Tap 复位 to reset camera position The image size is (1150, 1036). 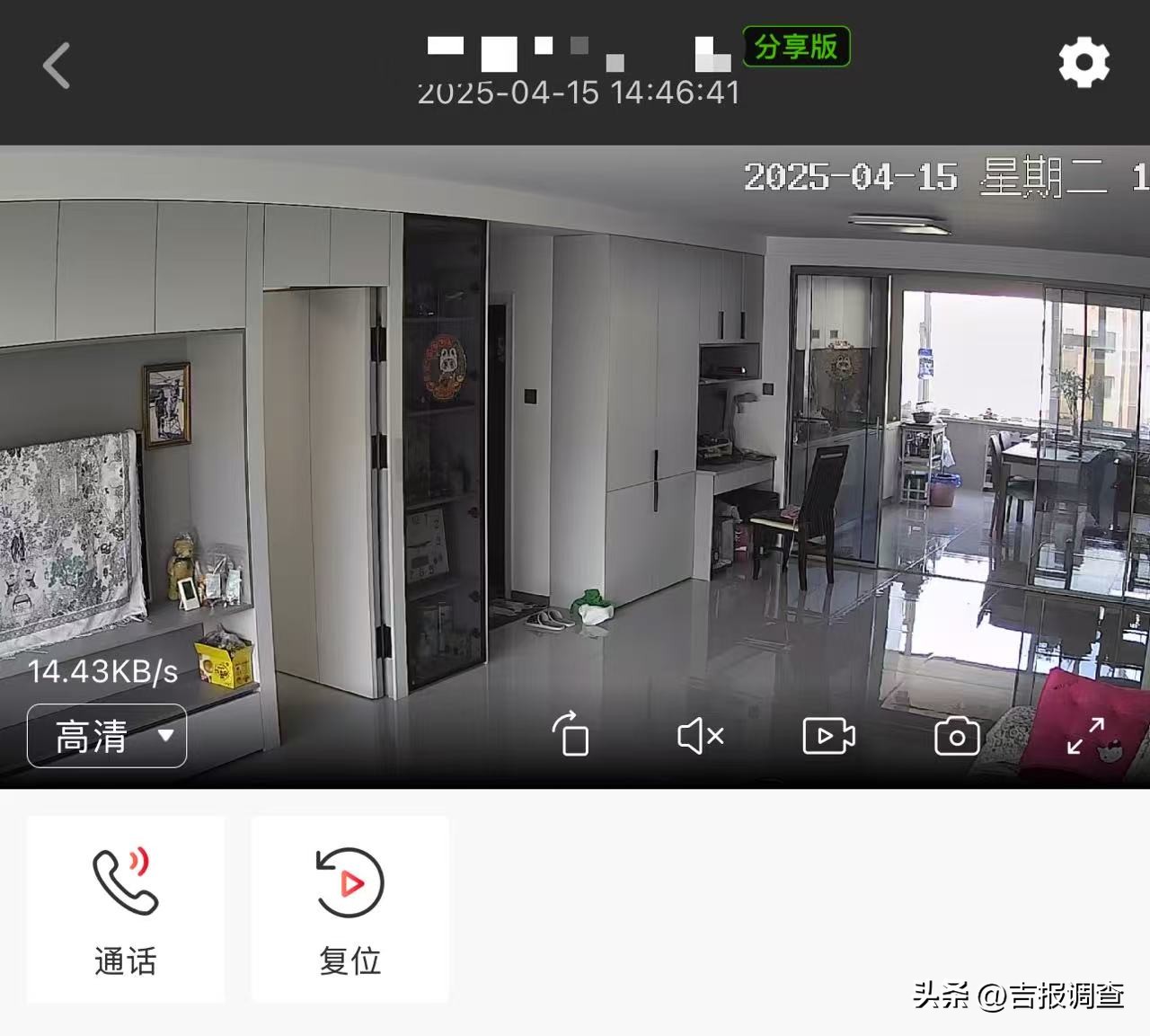coord(349,908)
